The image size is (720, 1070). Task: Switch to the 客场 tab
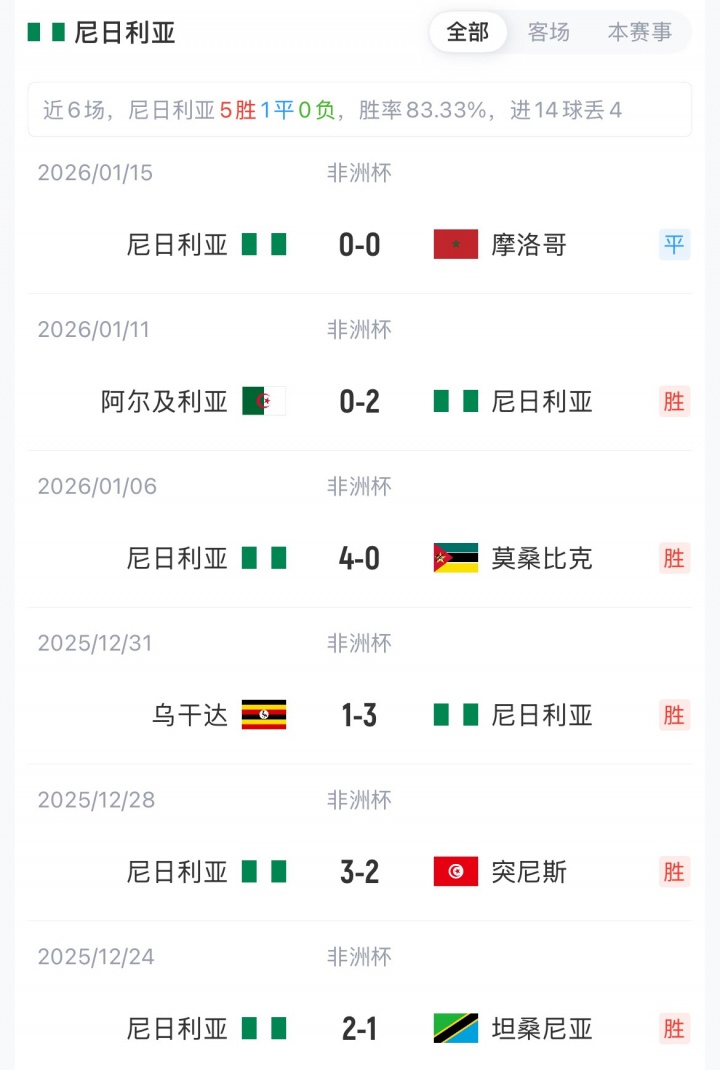pyautogui.click(x=549, y=32)
